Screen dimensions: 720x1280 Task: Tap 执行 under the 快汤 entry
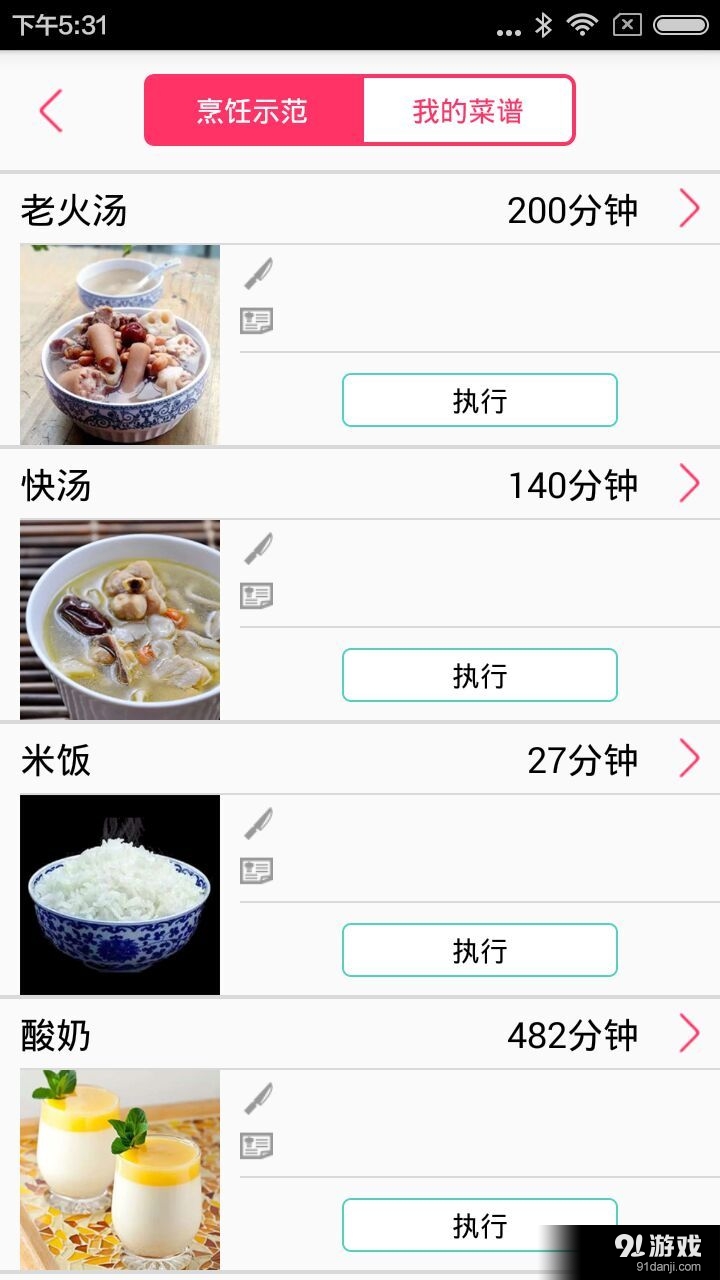[x=480, y=675]
